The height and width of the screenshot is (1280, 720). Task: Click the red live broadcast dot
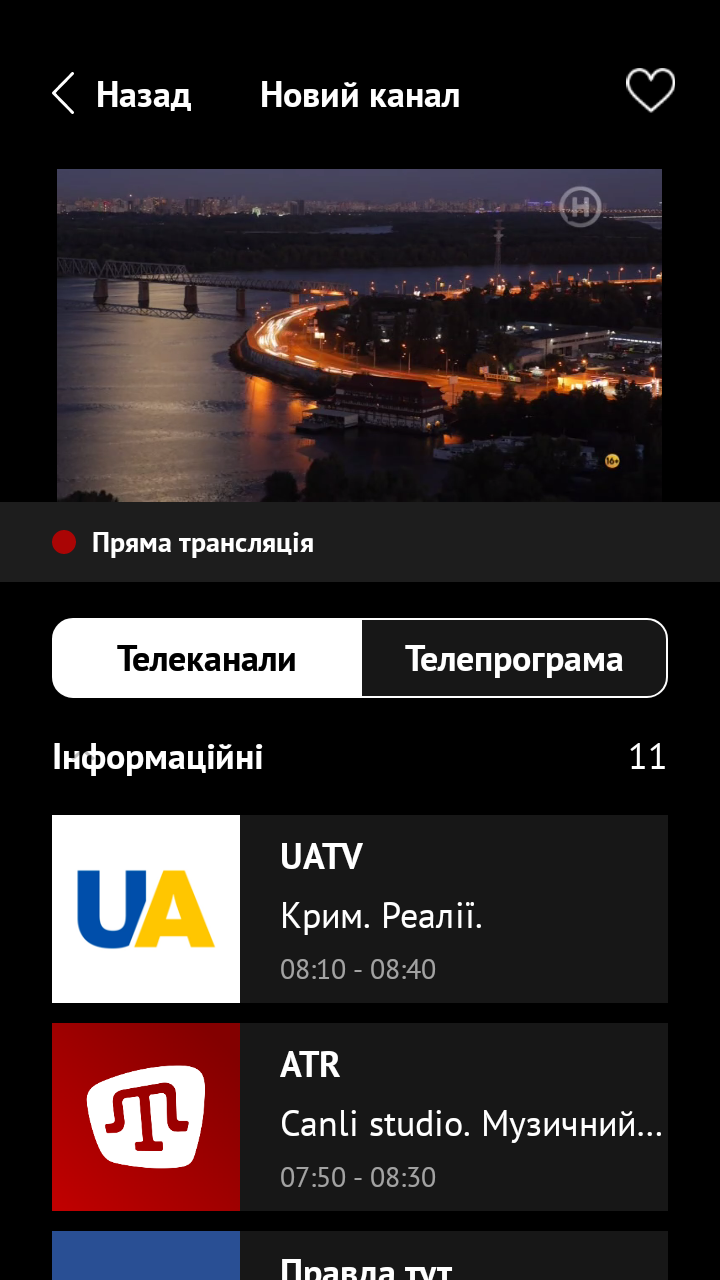click(x=64, y=542)
